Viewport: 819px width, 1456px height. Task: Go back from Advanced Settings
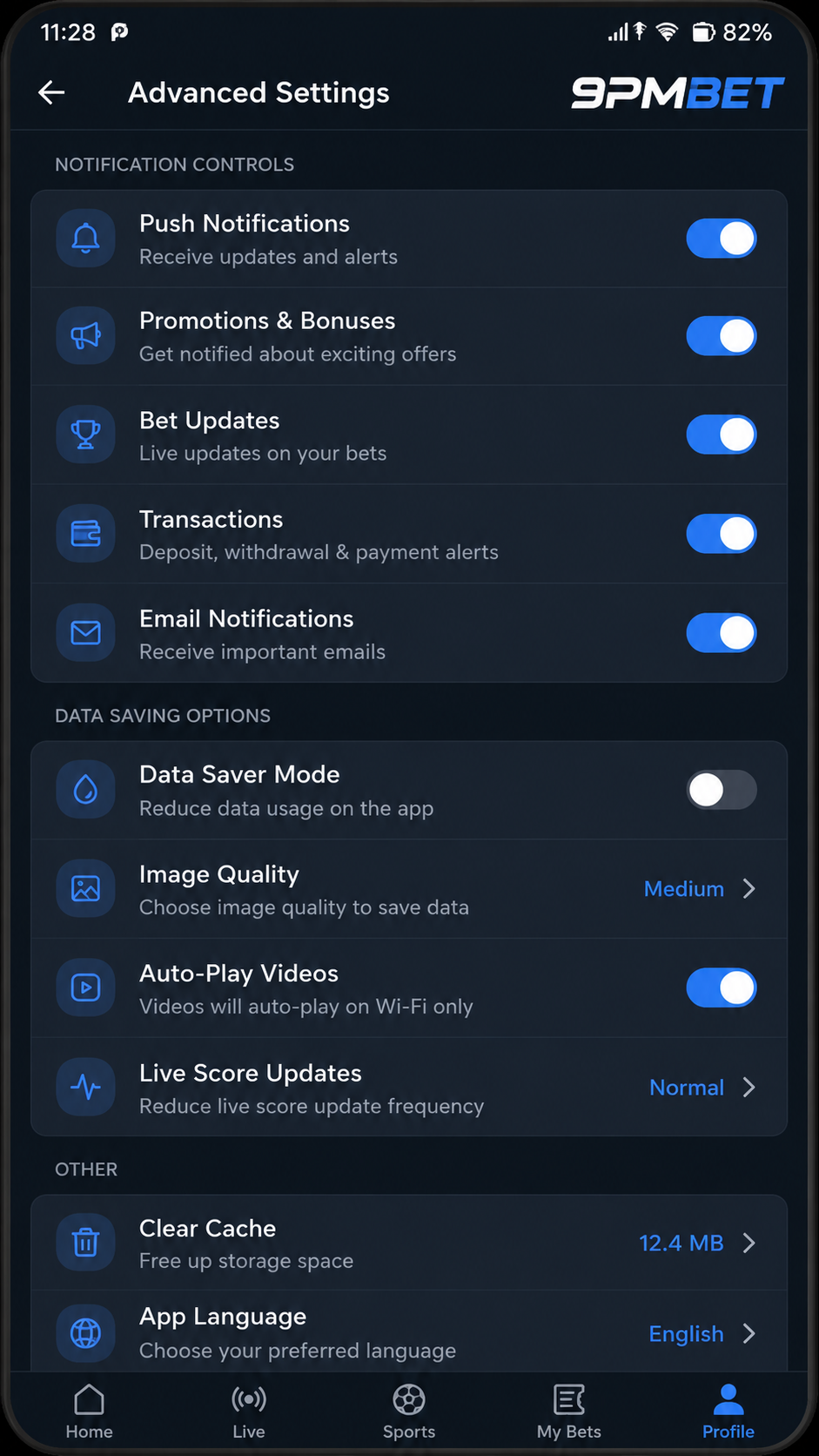pyautogui.click(x=52, y=92)
